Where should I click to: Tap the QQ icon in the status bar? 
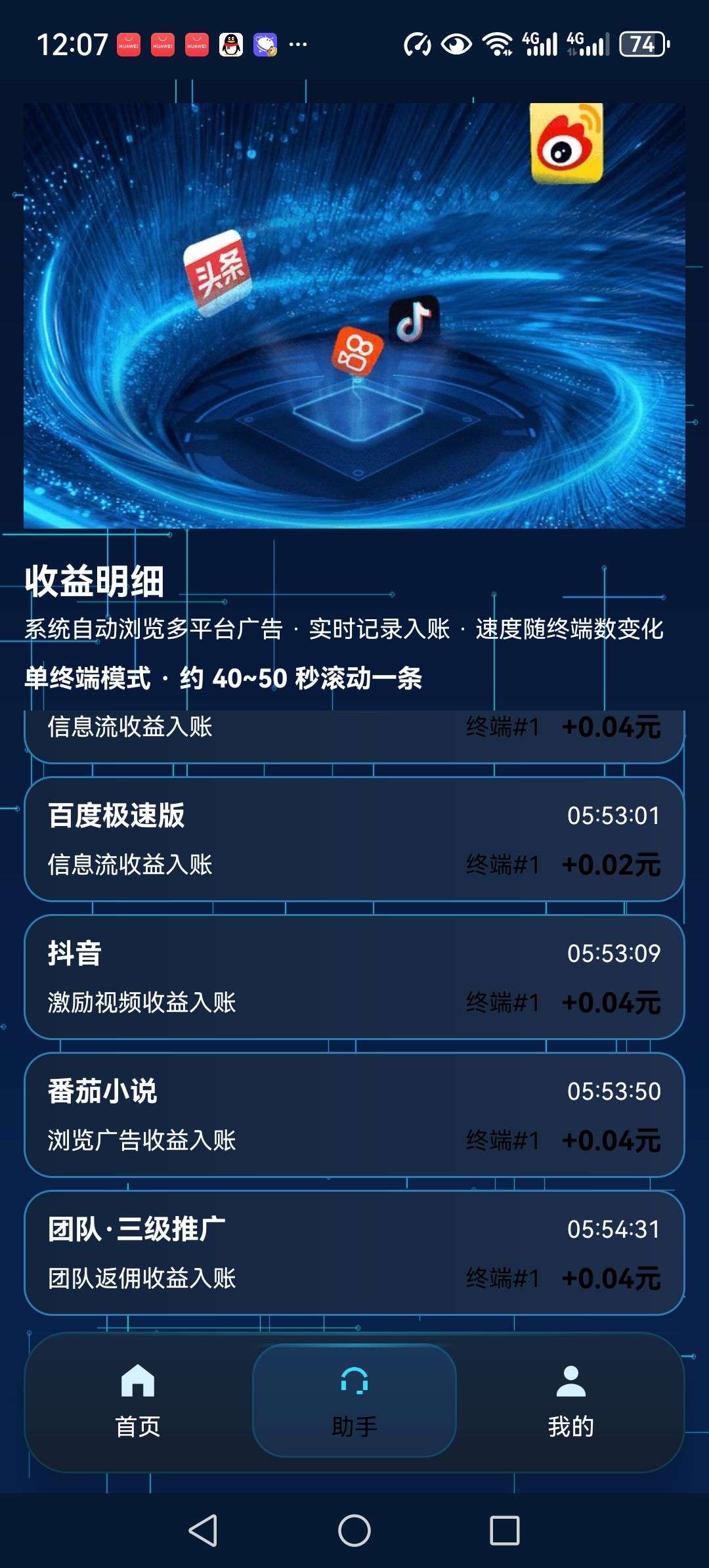tap(231, 44)
